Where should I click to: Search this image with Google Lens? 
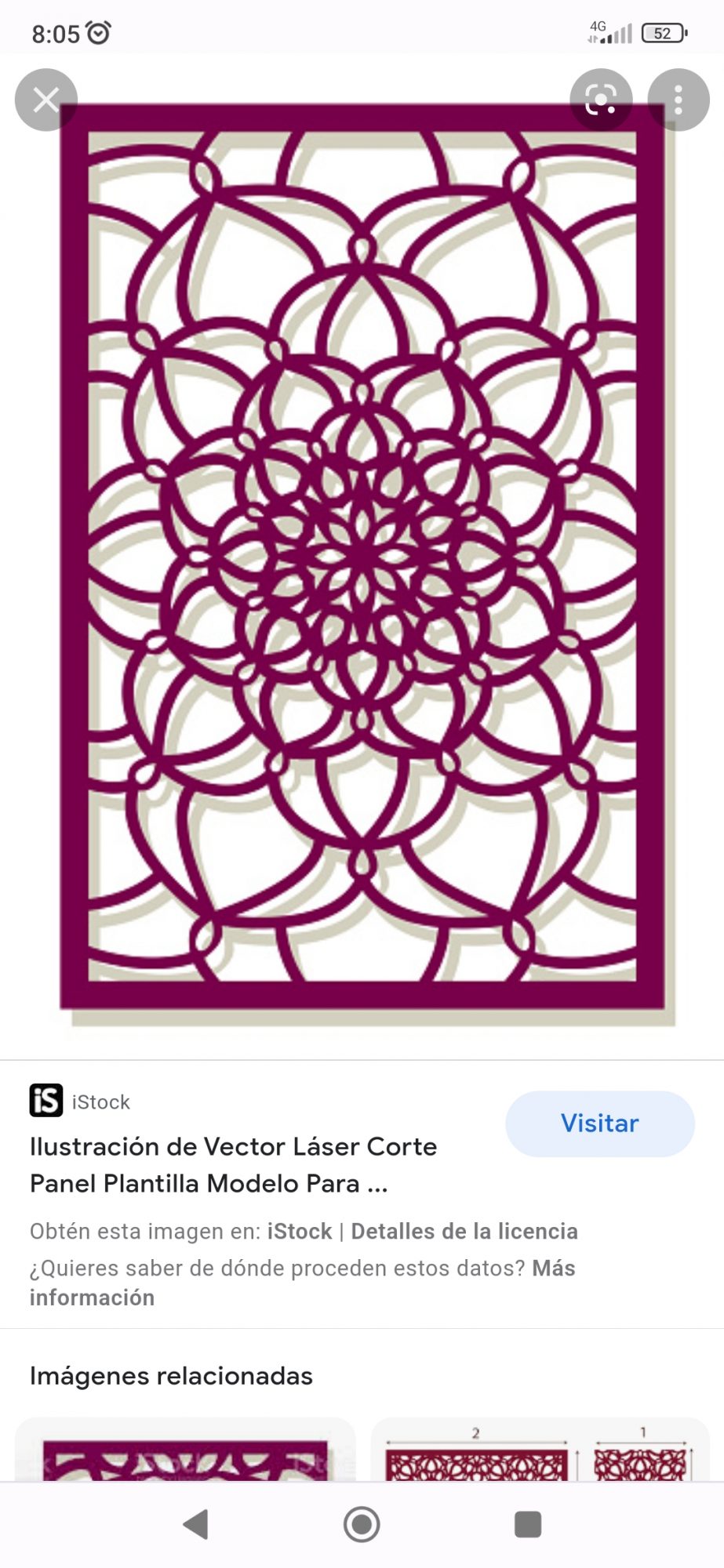pos(601,100)
